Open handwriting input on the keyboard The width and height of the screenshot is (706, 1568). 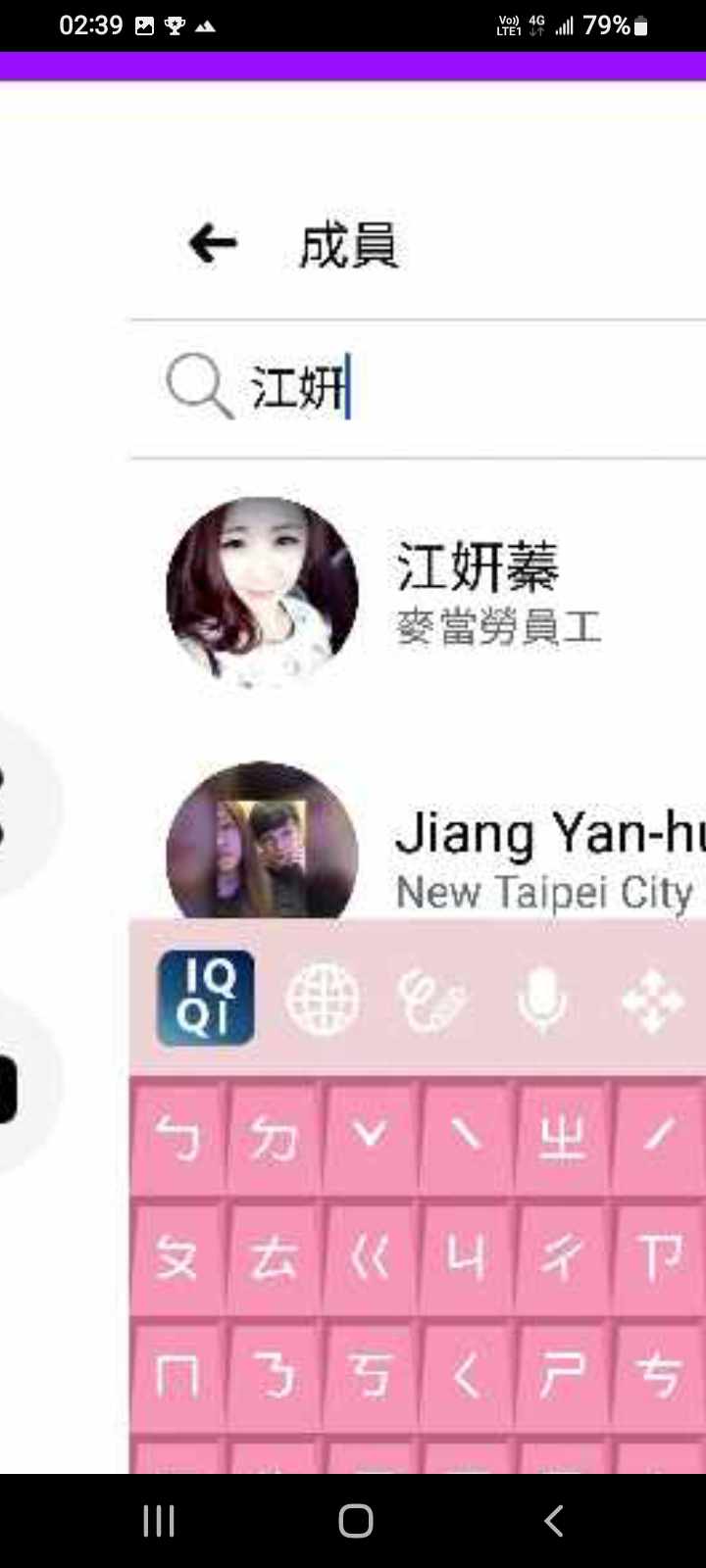click(431, 1000)
